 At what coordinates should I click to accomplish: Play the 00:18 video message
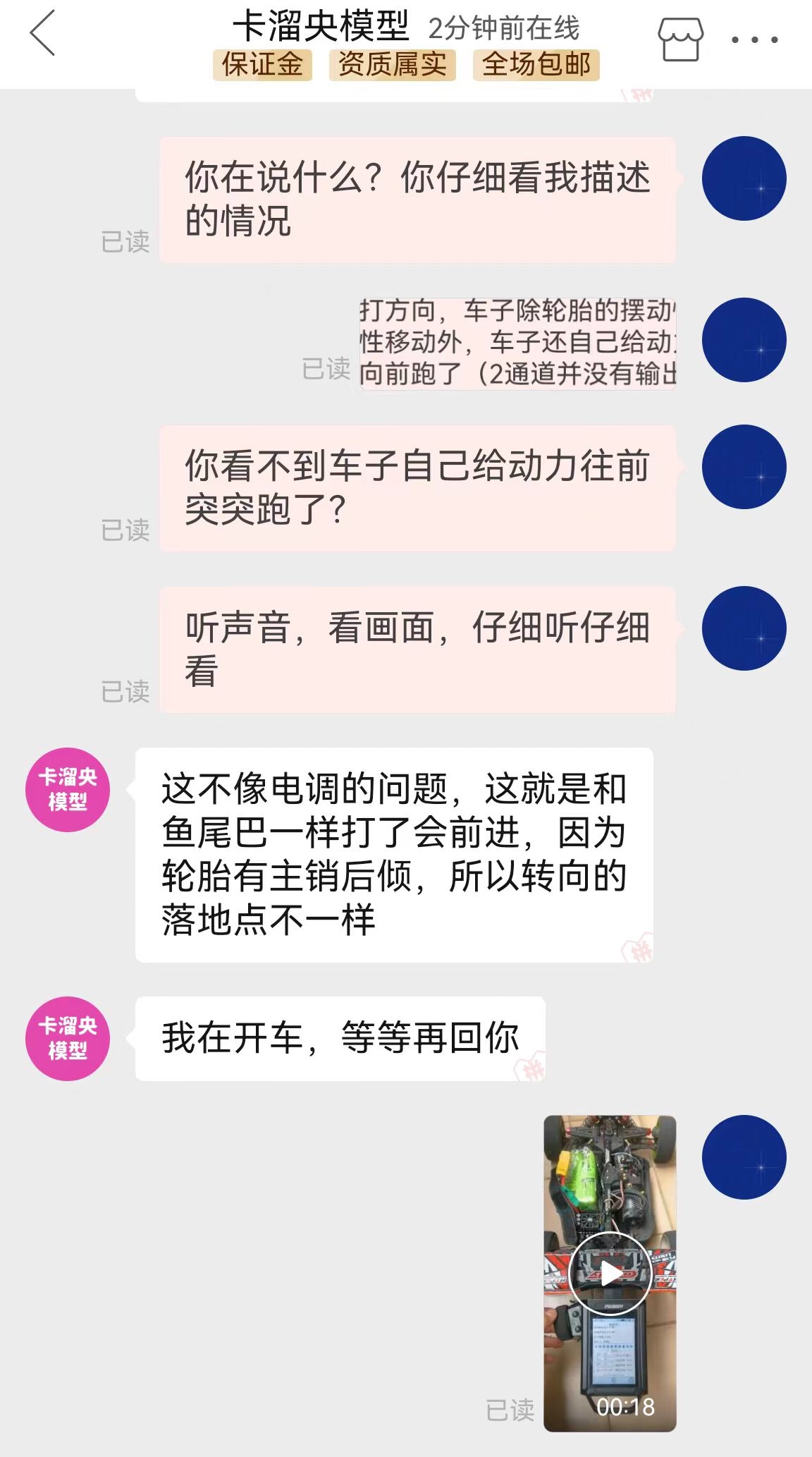pyautogui.click(x=610, y=1272)
